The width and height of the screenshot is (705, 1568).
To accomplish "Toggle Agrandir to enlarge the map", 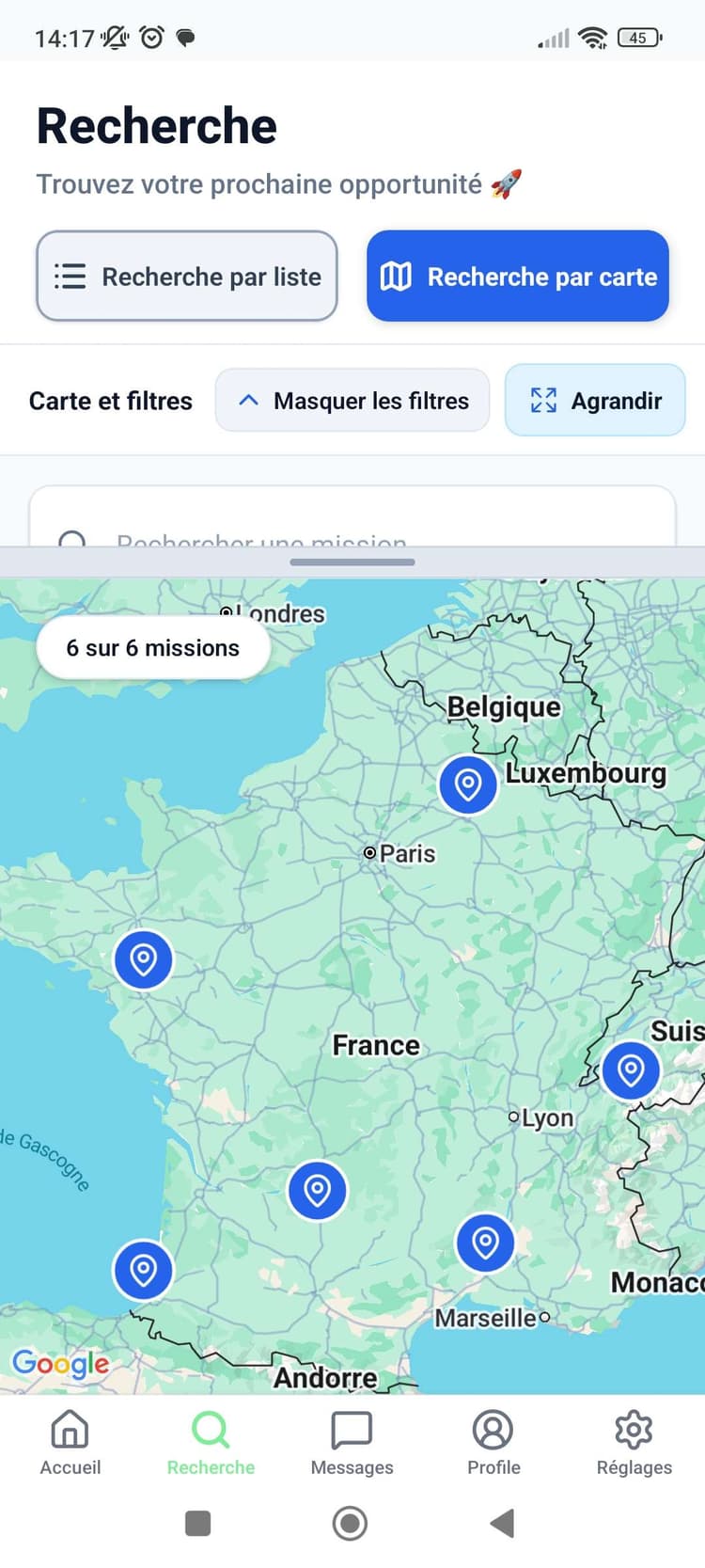I will click(x=594, y=400).
